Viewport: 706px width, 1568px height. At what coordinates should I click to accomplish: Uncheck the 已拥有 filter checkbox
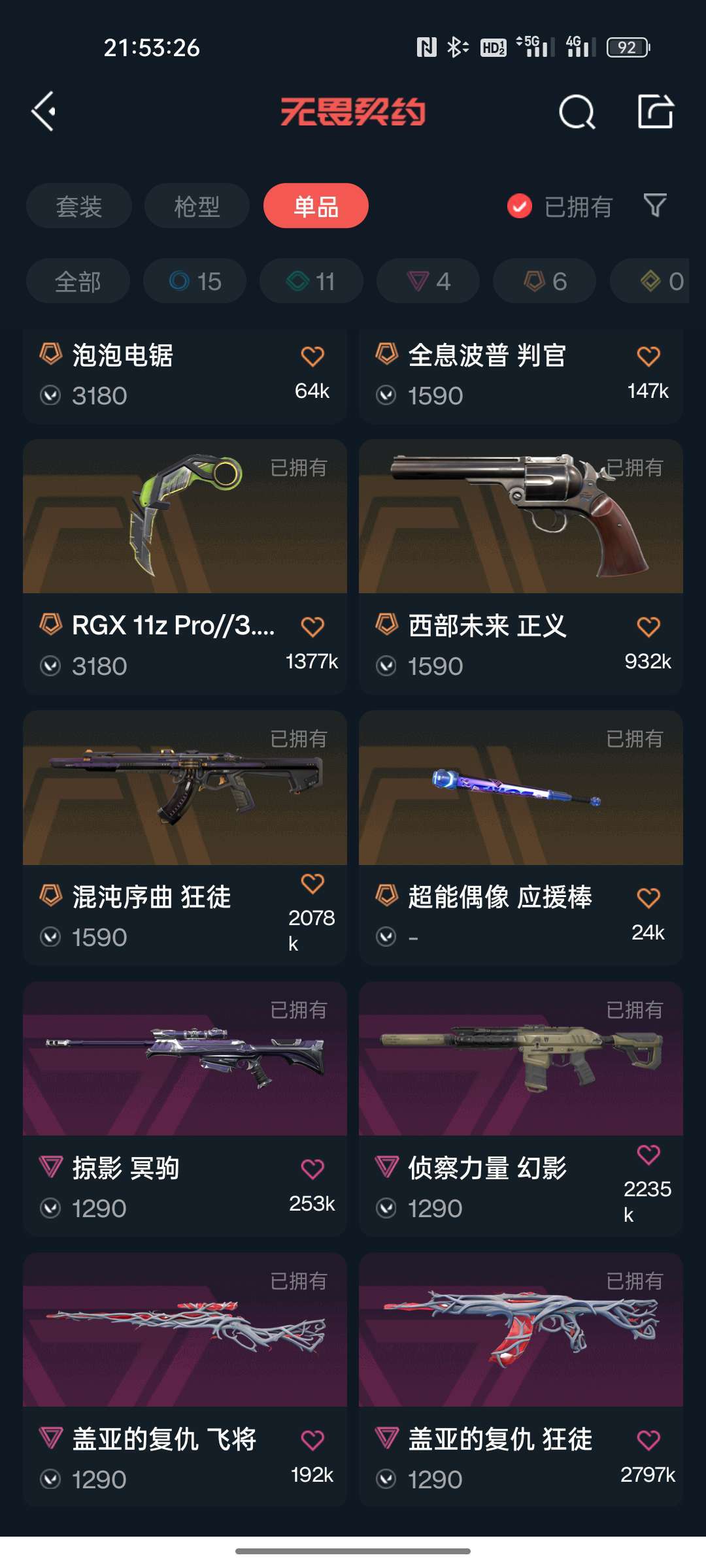(520, 206)
